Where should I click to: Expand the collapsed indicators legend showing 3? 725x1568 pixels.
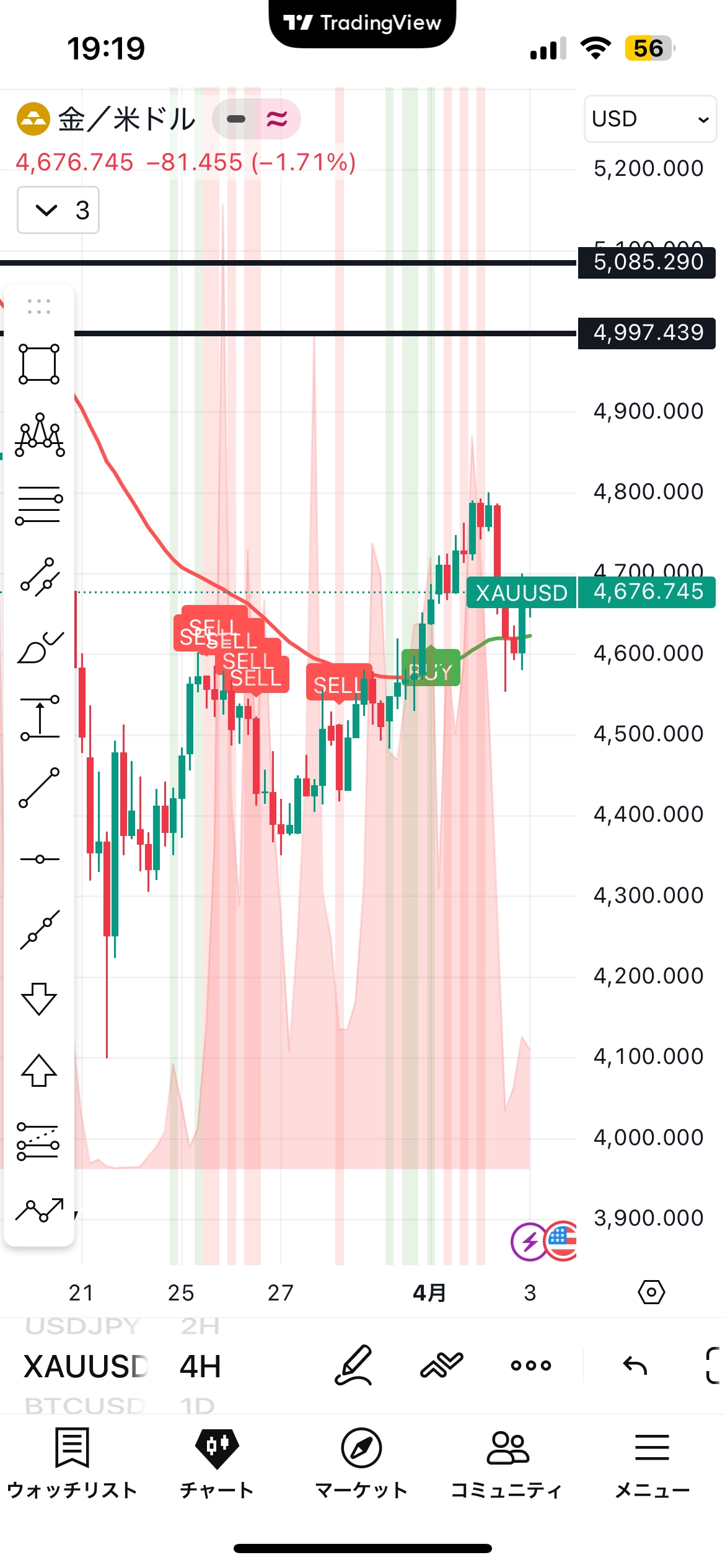coord(58,211)
